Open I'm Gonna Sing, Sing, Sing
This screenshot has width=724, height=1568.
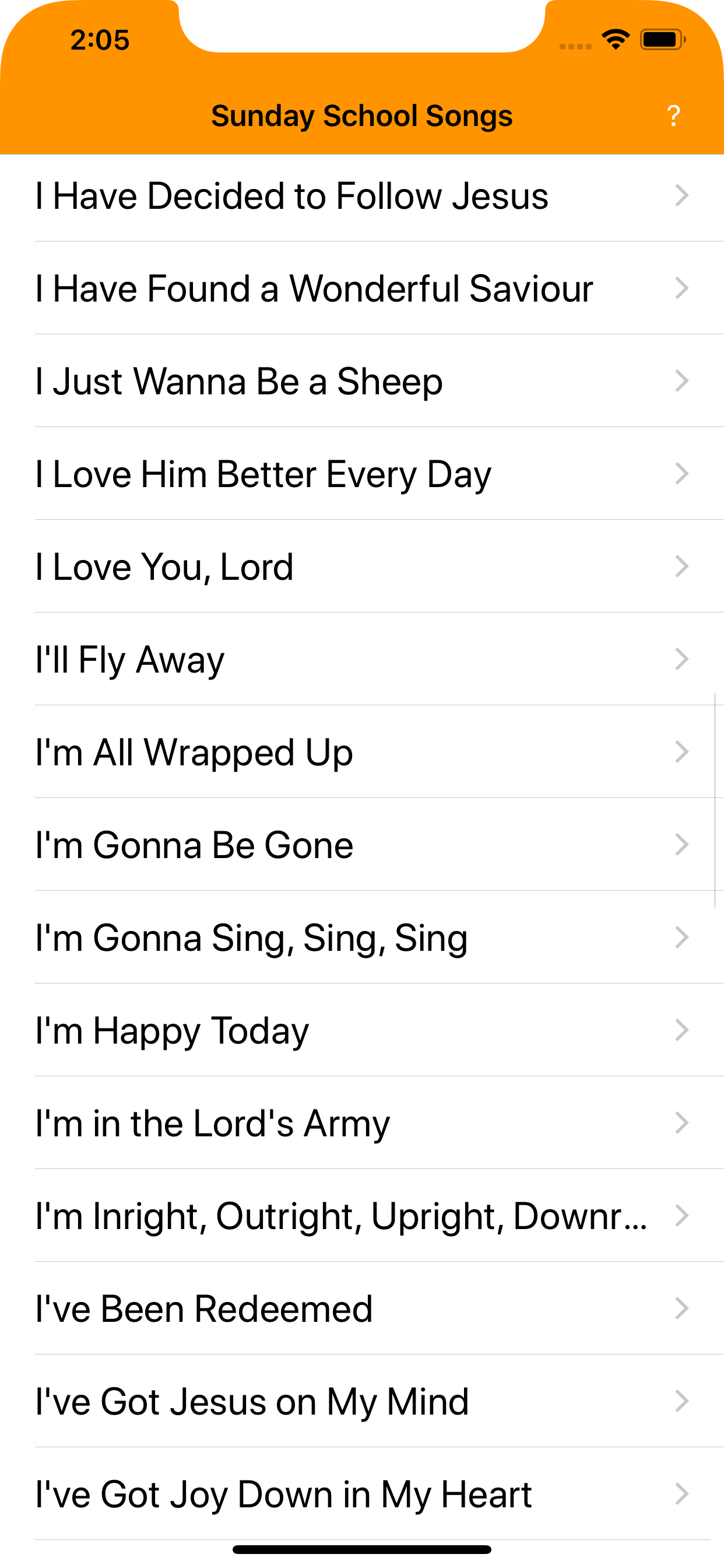(251, 937)
